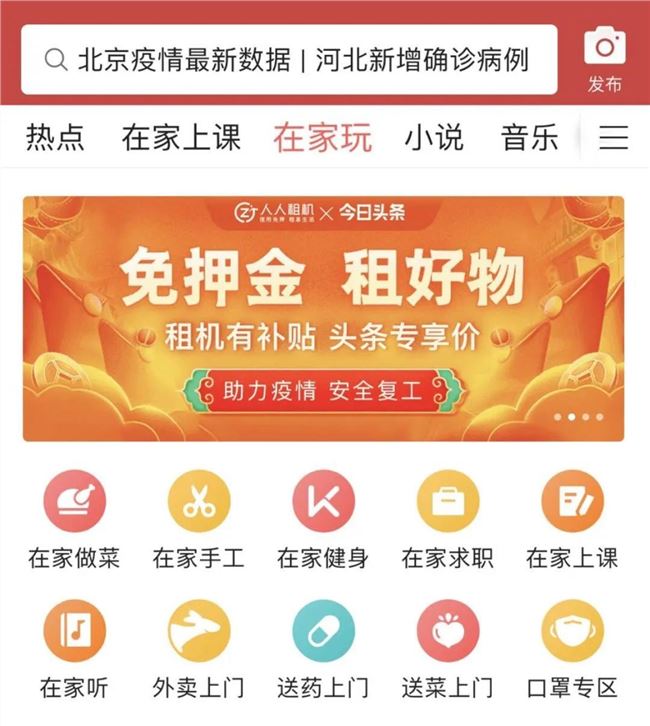This screenshot has width=650, height=726.
Task: Switch to the 在家上课 tab
Action: point(181,137)
